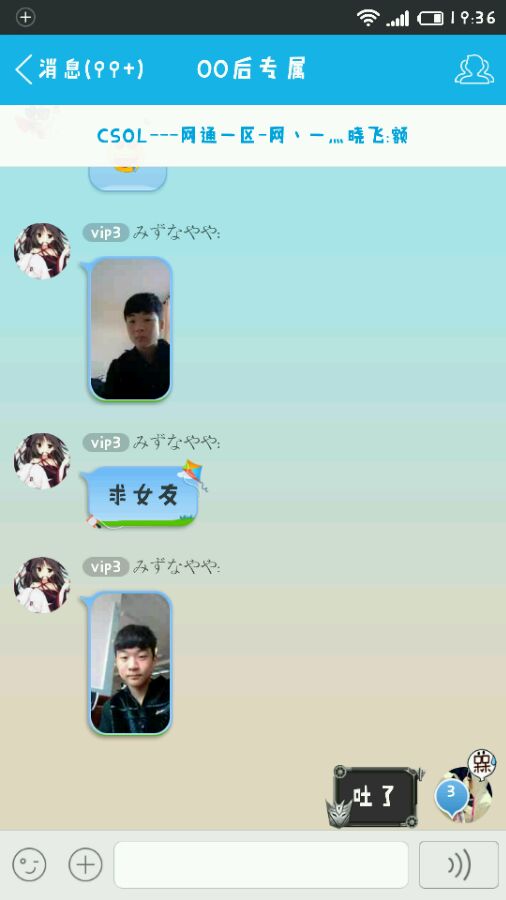The width and height of the screenshot is (506, 900).
Task: Focus the message text field
Action: pos(261,864)
